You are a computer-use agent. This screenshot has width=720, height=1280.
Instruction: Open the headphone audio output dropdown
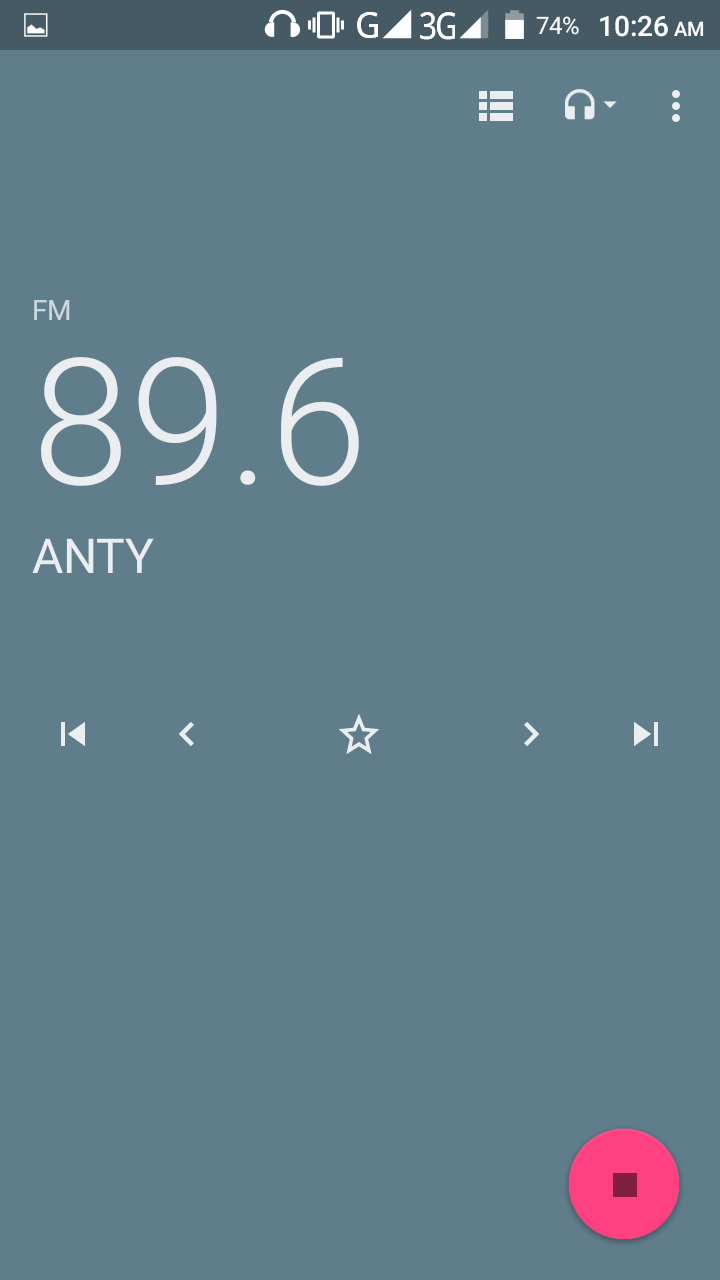(x=589, y=106)
